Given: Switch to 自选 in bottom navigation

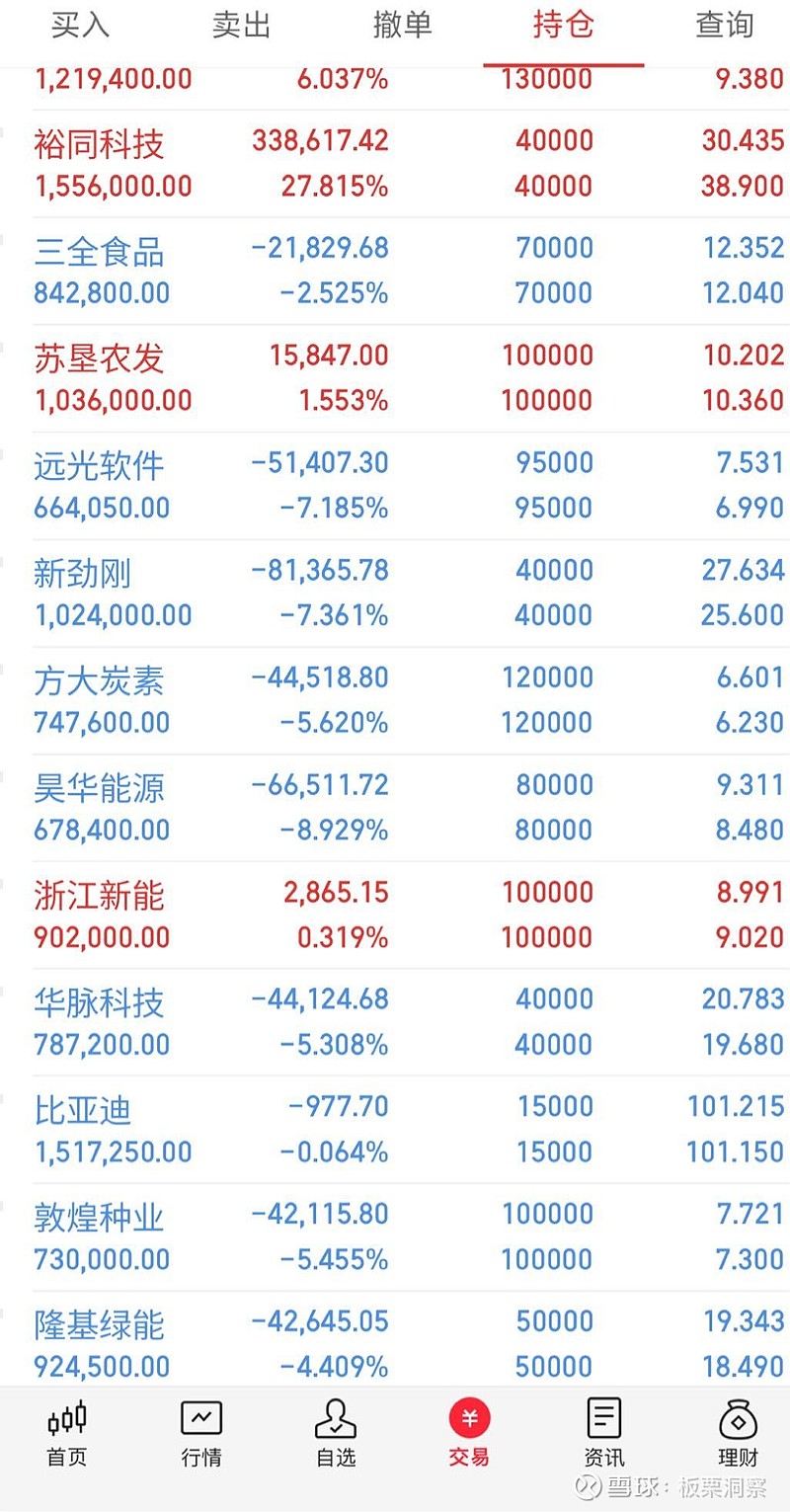Looking at the screenshot, I should pyautogui.click(x=336, y=1434).
